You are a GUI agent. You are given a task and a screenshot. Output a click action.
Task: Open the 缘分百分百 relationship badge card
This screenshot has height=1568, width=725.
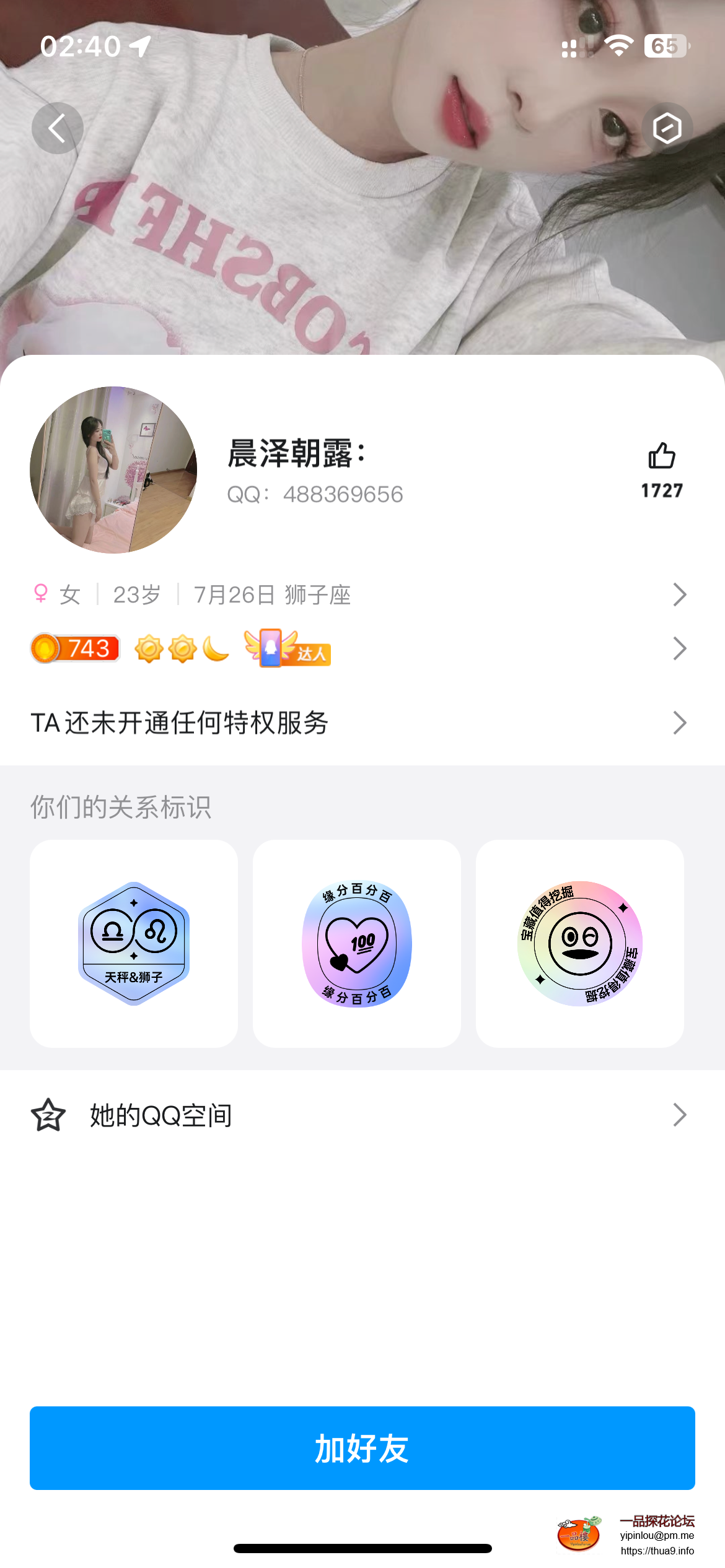click(x=357, y=943)
